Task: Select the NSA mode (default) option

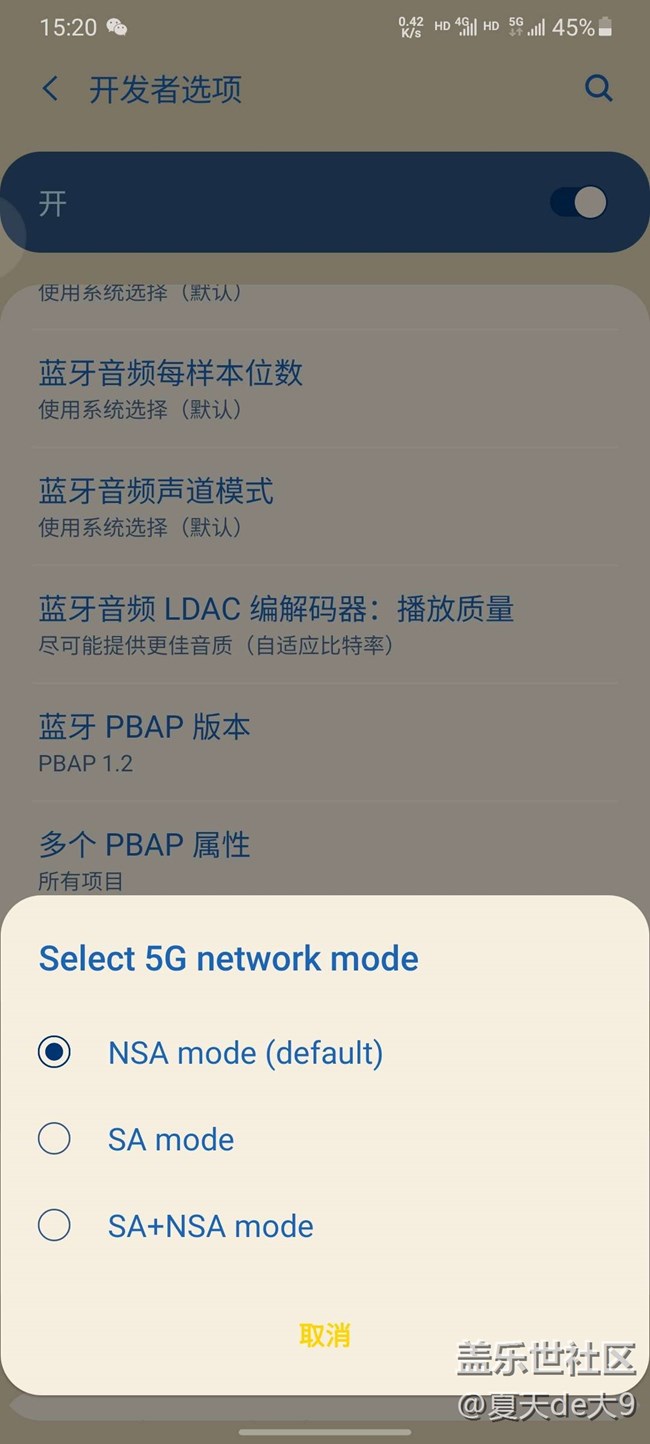Action: point(54,1052)
